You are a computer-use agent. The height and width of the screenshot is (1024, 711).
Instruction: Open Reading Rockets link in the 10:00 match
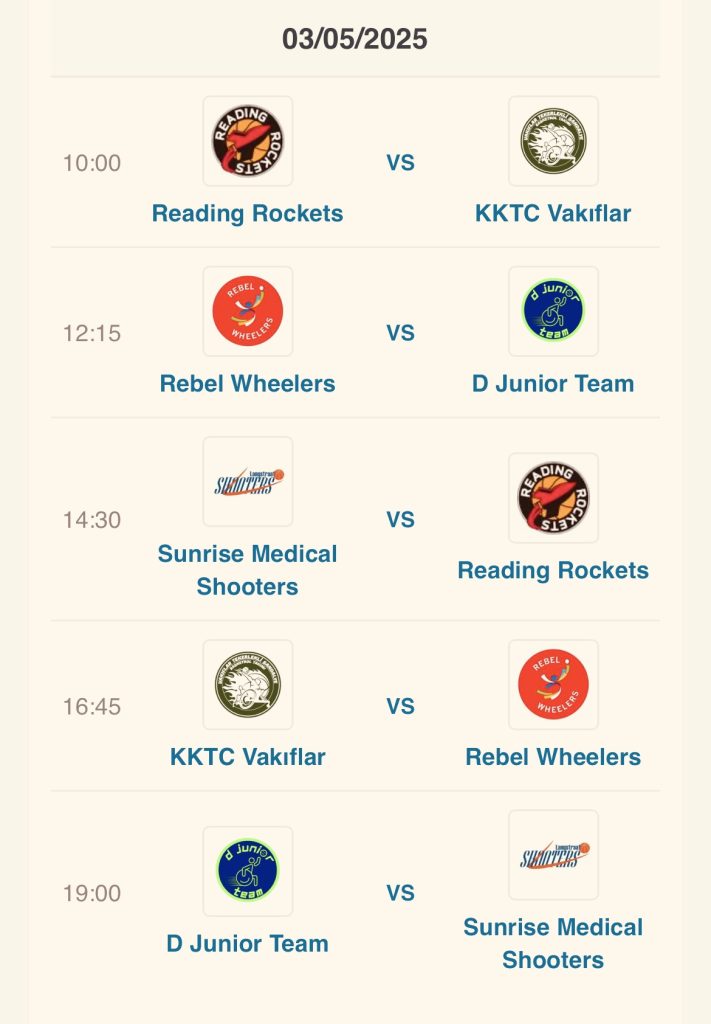pyautogui.click(x=247, y=213)
